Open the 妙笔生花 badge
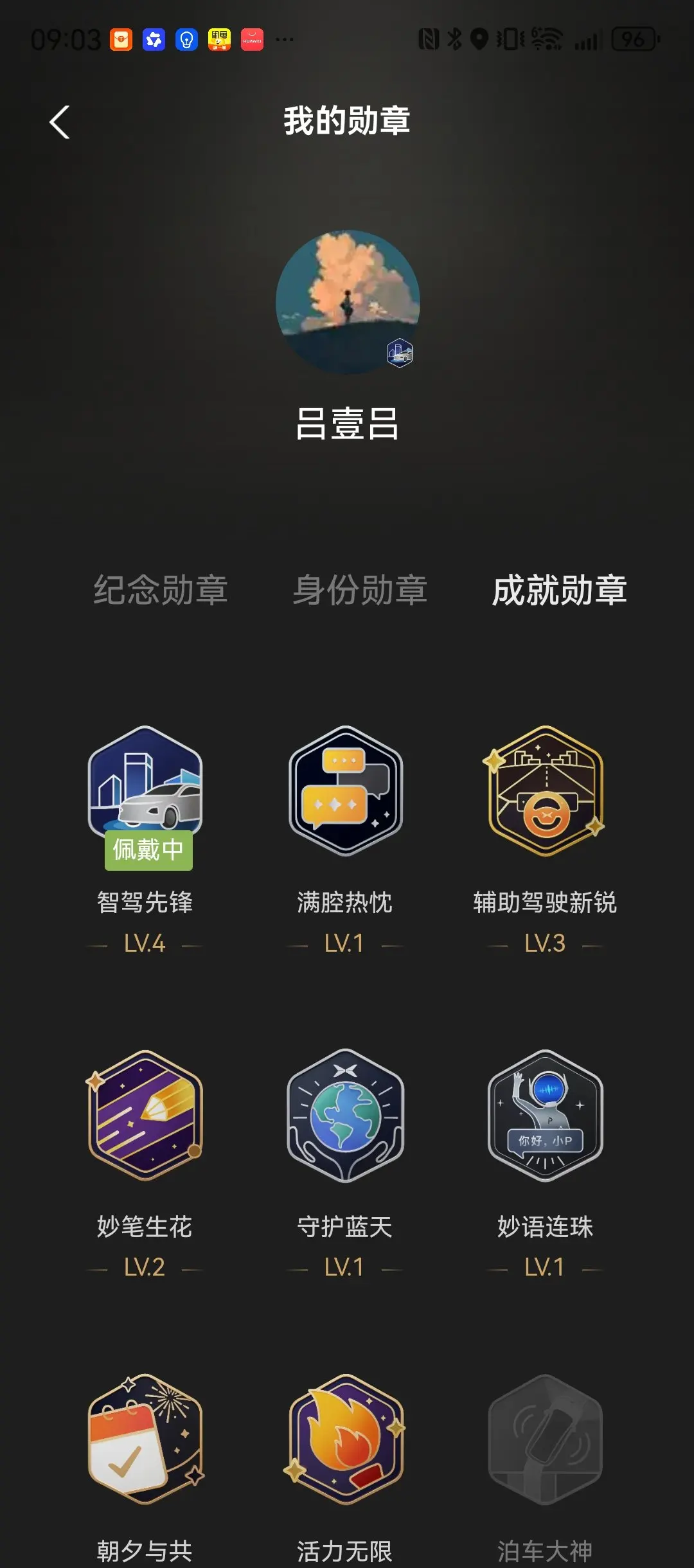Viewport: 694px width, 1568px height. 145,1115
